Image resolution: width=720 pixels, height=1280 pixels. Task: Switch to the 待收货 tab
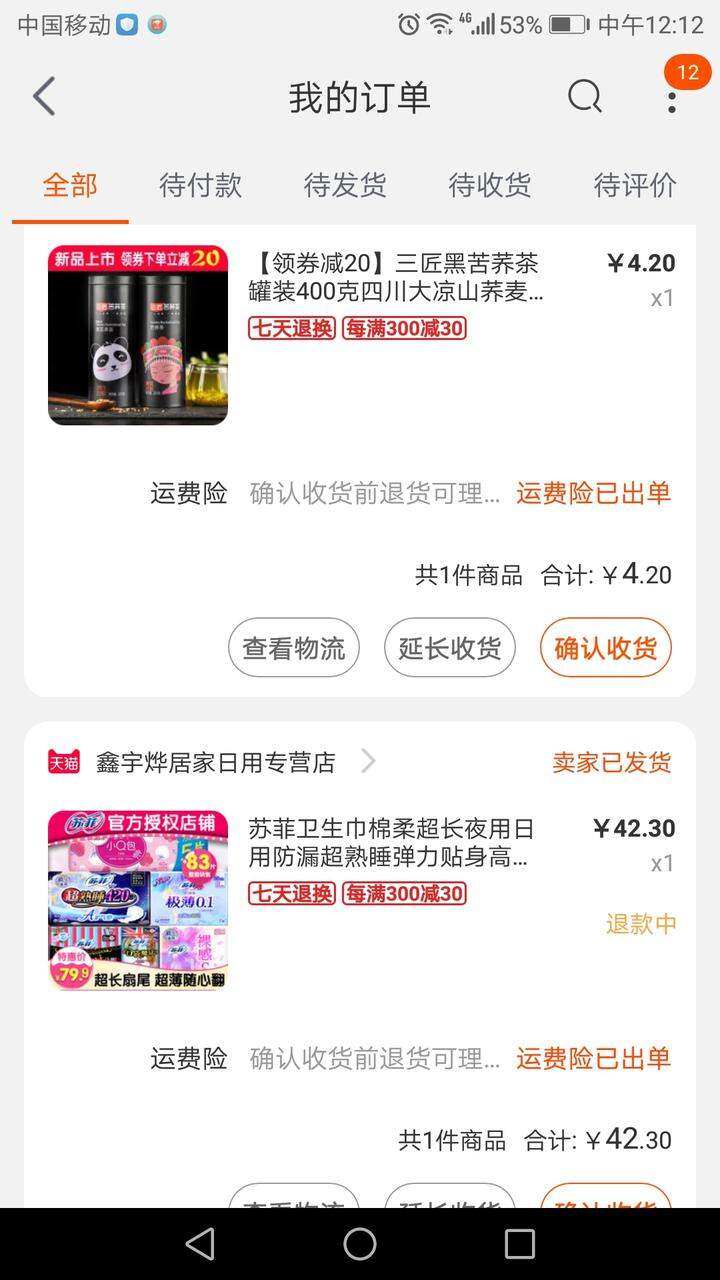(x=490, y=185)
